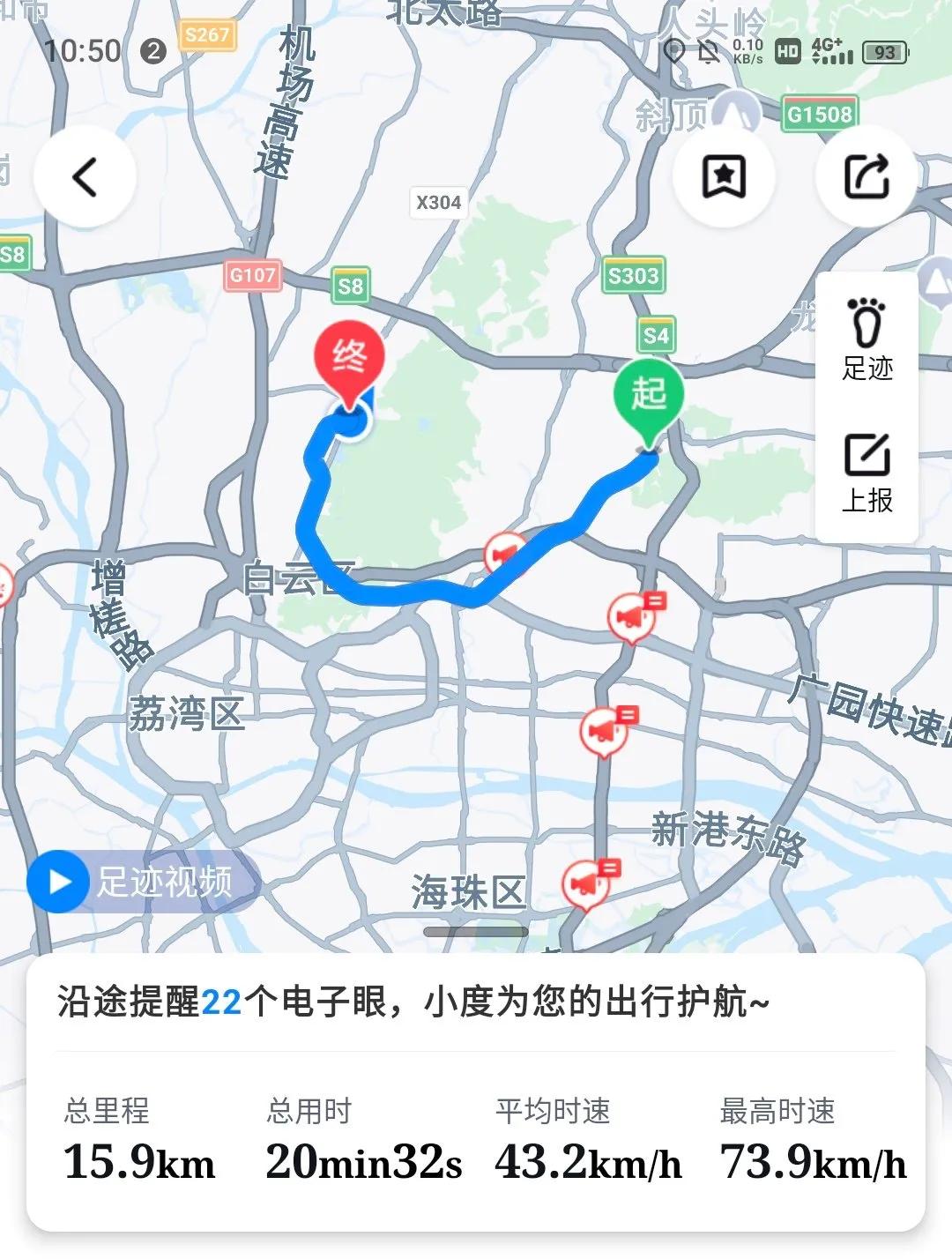The height and width of the screenshot is (1259, 952).
Task: Tap the share icon at top right
Action: (x=867, y=175)
